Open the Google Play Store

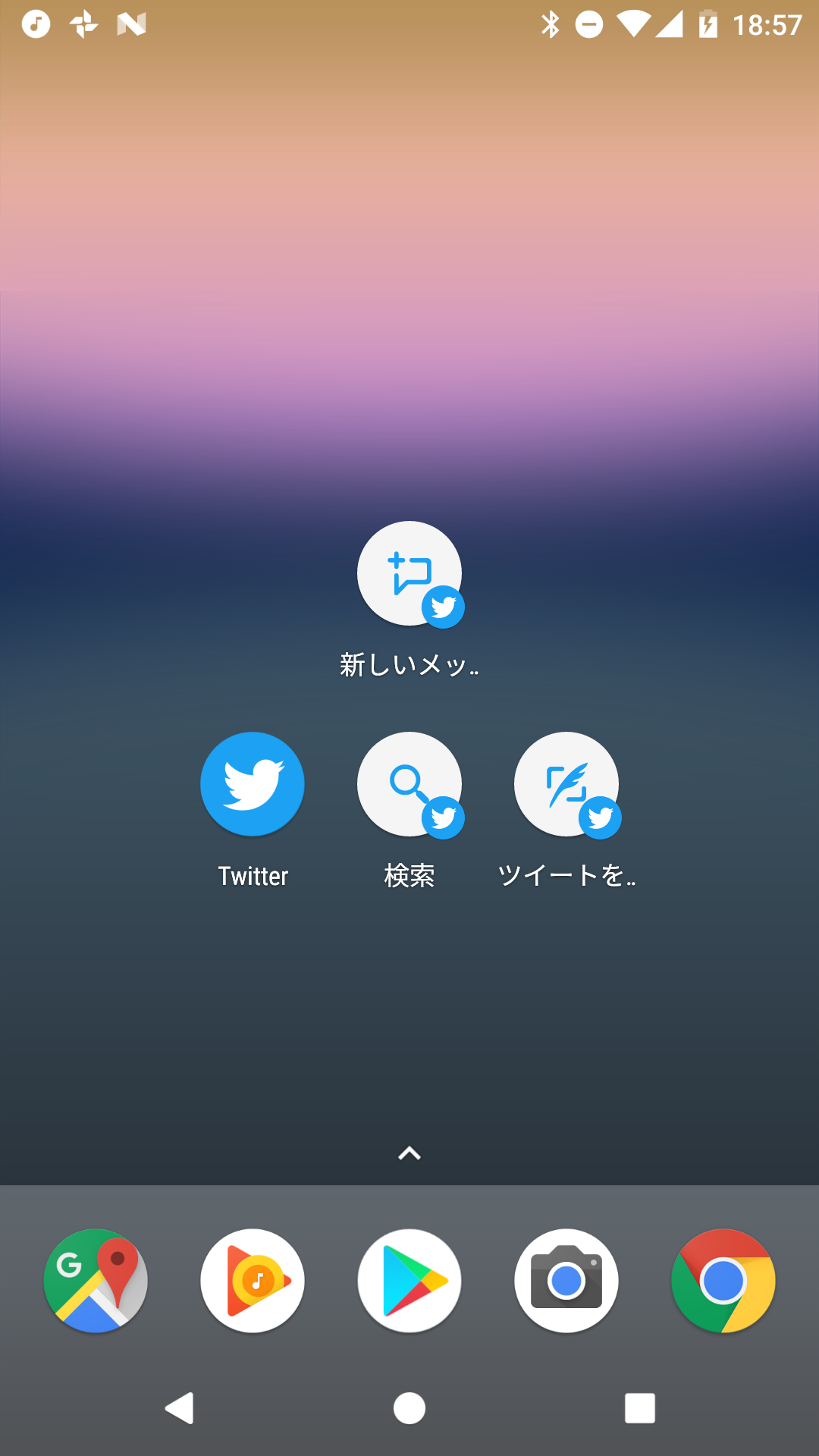pos(409,1281)
